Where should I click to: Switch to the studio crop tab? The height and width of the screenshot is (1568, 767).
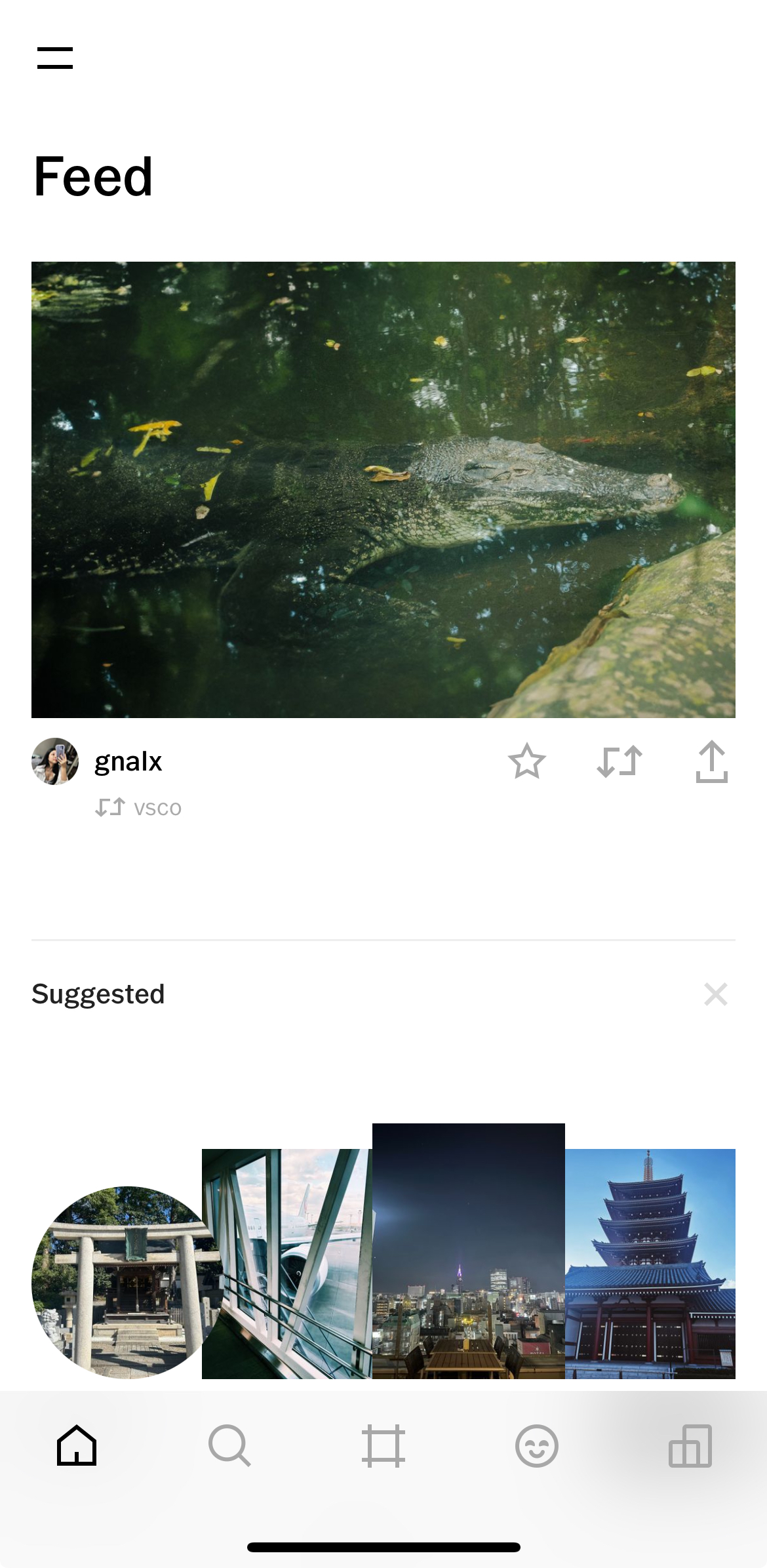383,1445
